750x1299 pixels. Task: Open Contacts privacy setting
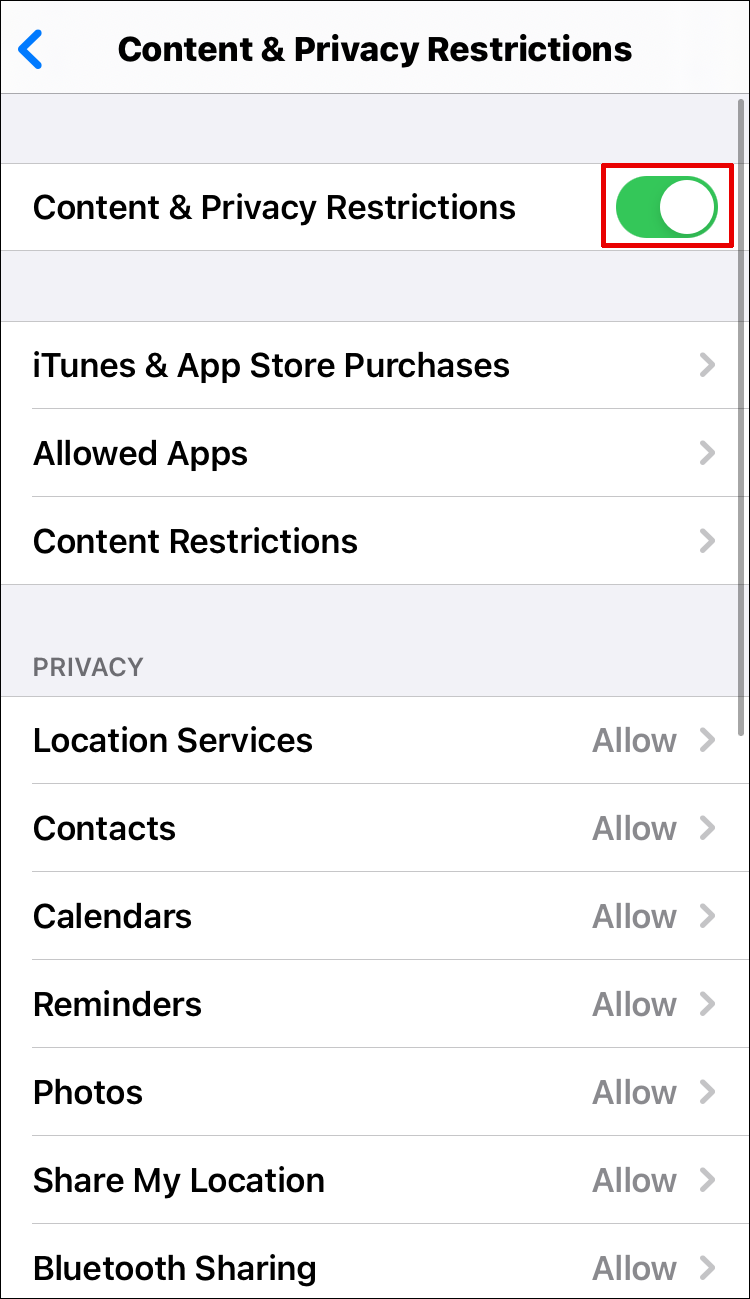[x=374, y=829]
